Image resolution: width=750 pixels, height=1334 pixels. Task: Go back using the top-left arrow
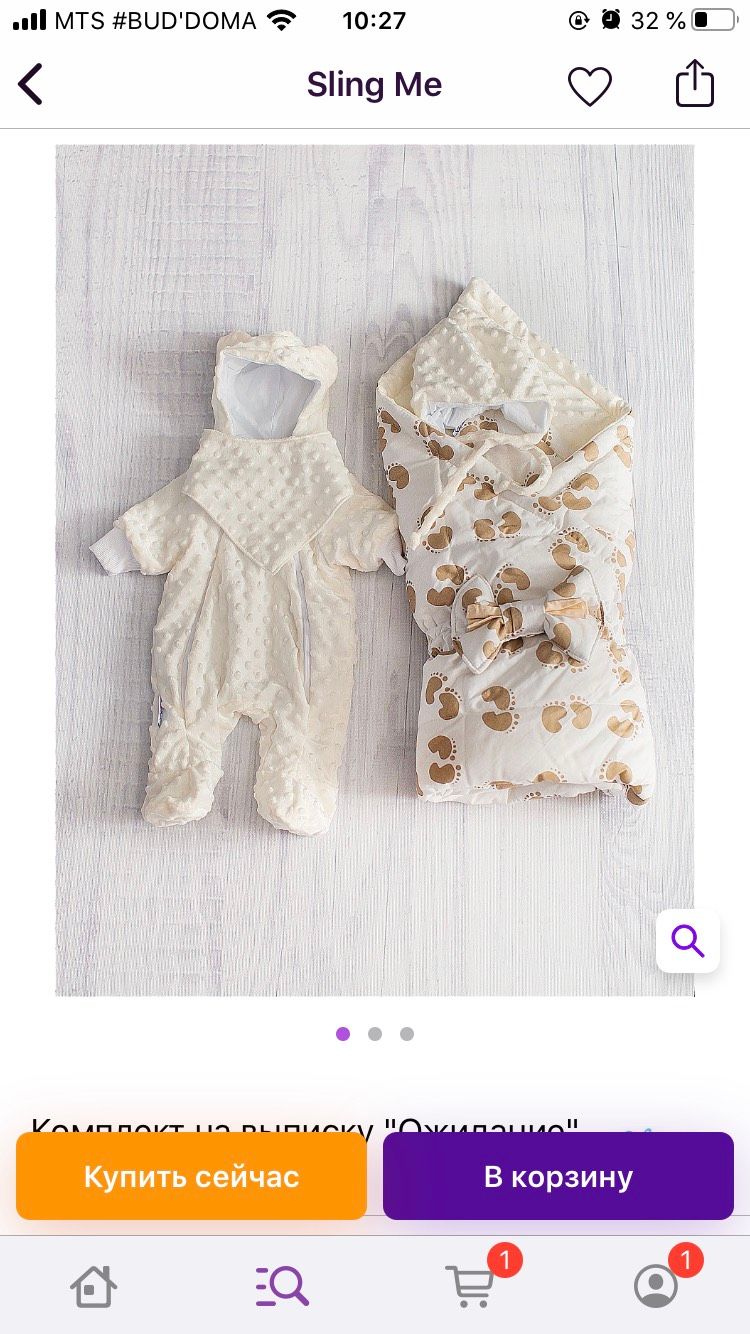coord(31,85)
